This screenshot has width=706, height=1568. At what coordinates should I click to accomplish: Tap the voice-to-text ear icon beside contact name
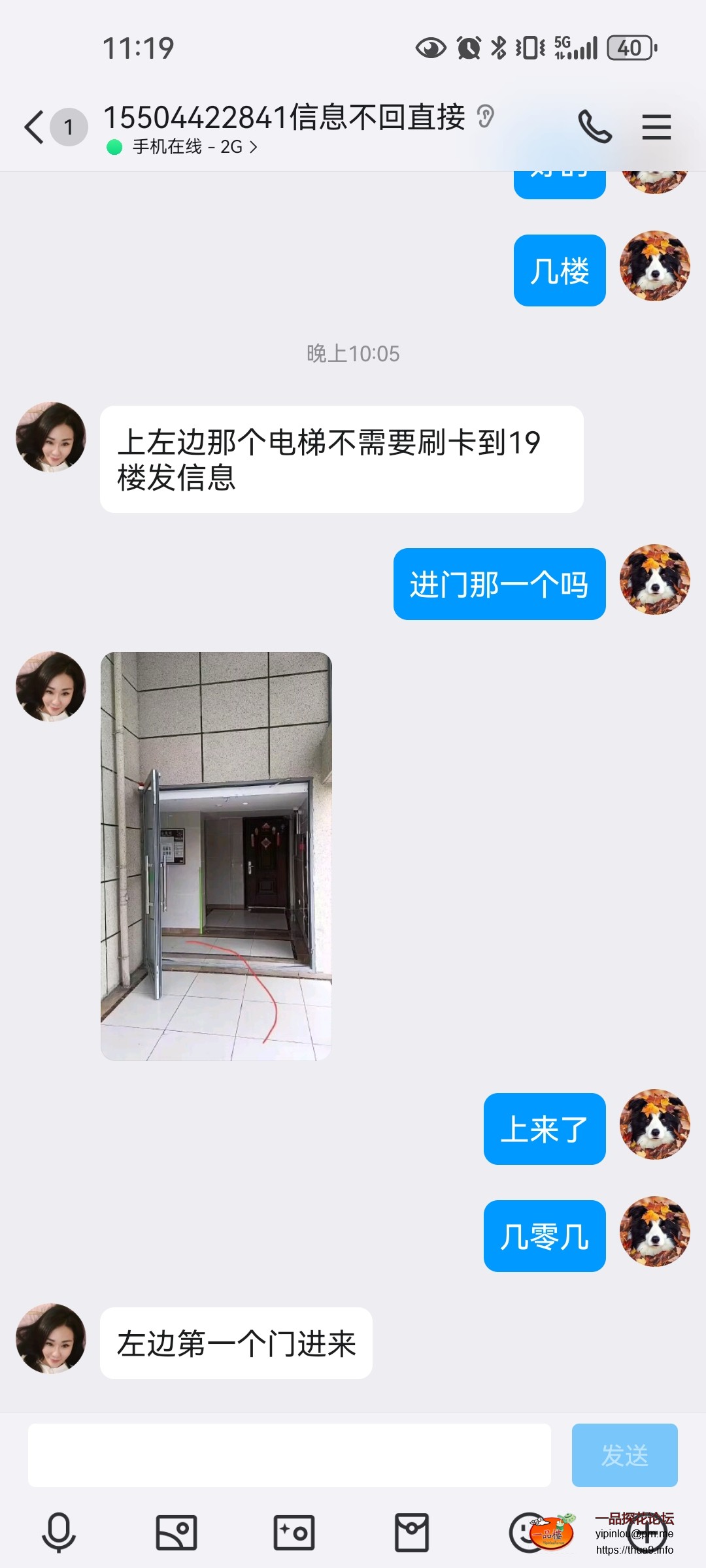(484, 116)
